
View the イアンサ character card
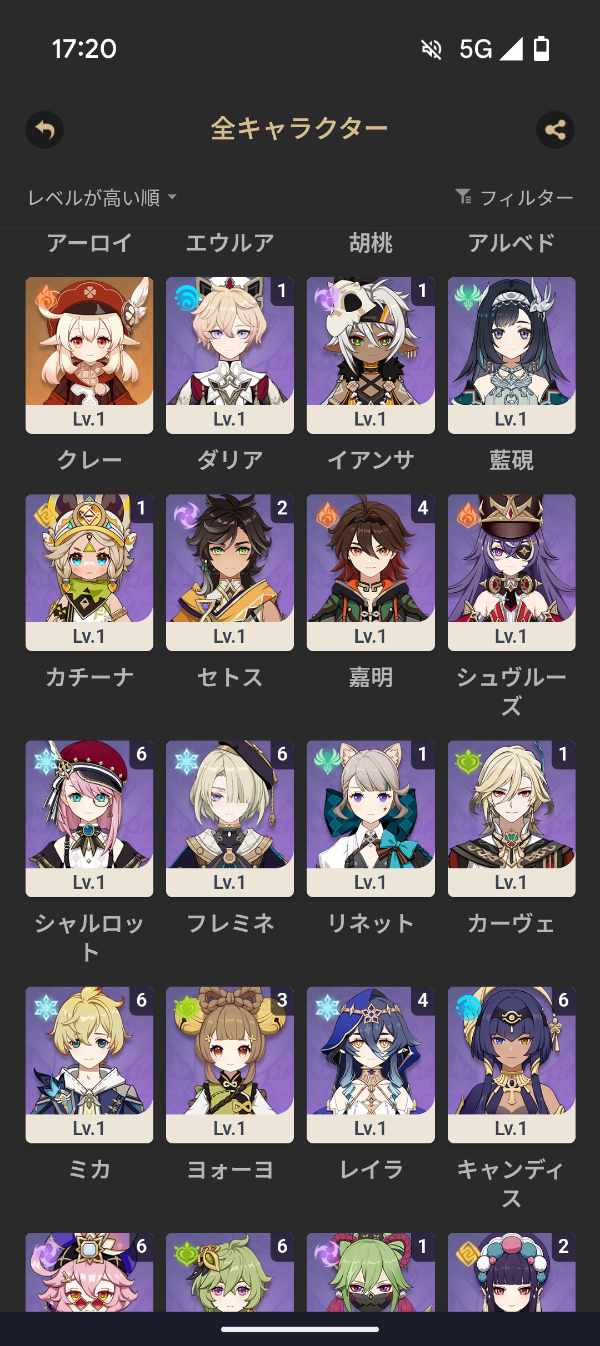coord(371,354)
